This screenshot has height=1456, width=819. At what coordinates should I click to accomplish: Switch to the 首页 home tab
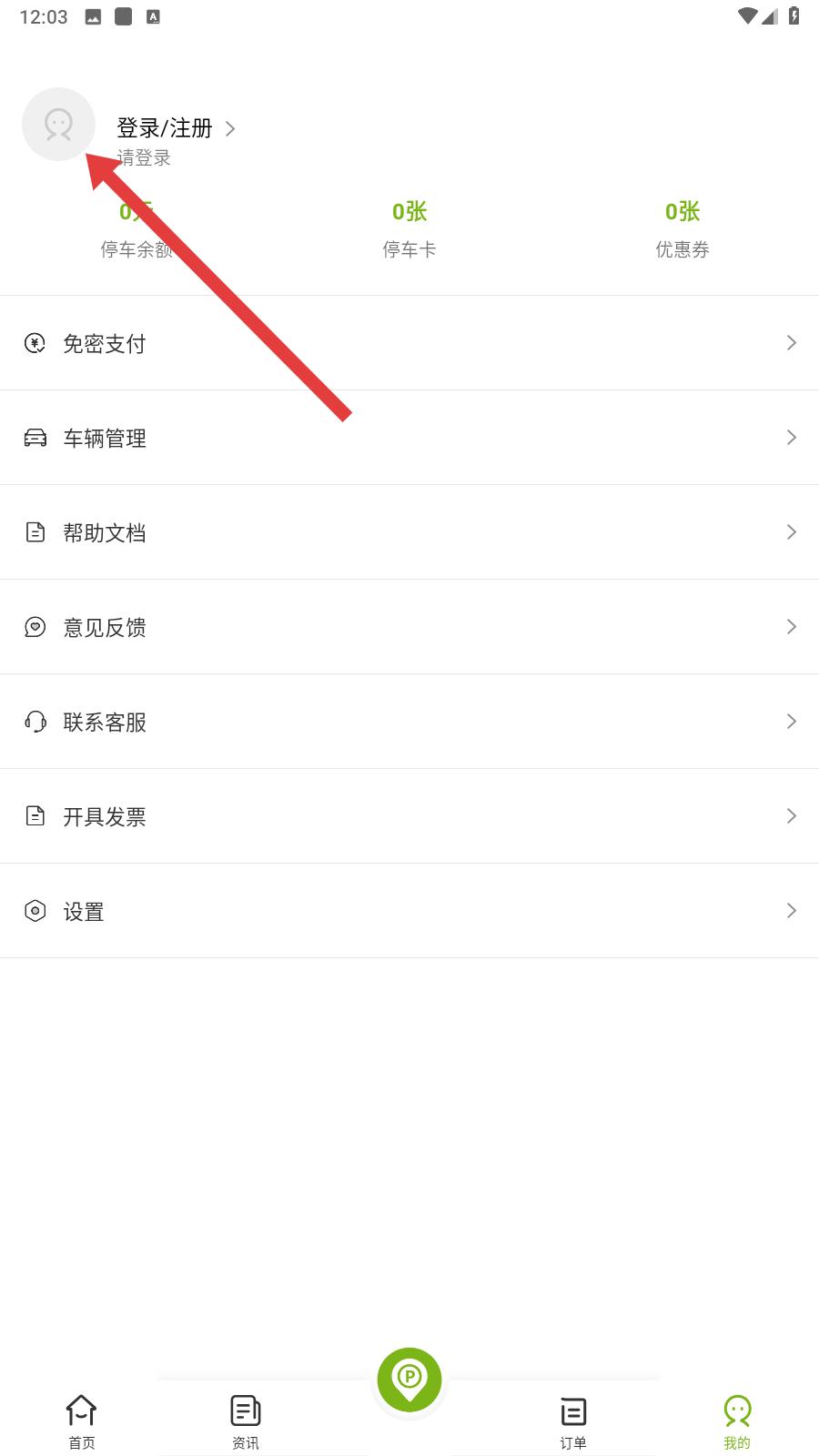[x=82, y=1422]
